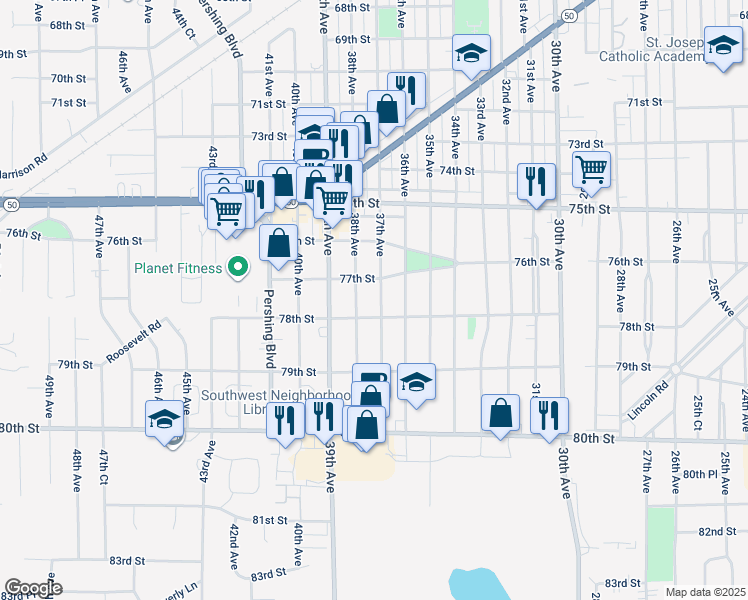The height and width of the screenshot is (600, 748).
Task: Open restaurant pin on 74th St near 31st Ave
Action: coord(536,182)
